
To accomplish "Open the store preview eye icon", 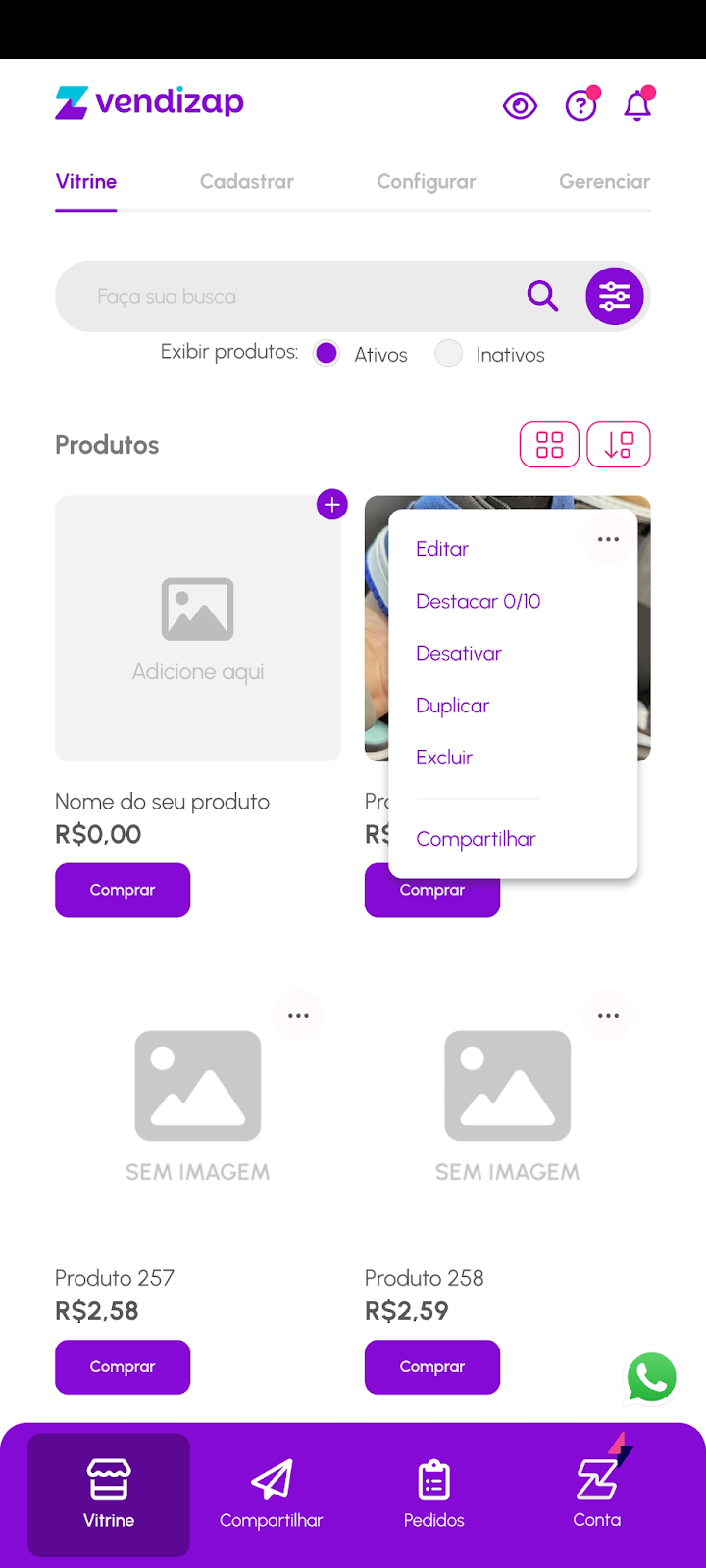I will (520, 105).
